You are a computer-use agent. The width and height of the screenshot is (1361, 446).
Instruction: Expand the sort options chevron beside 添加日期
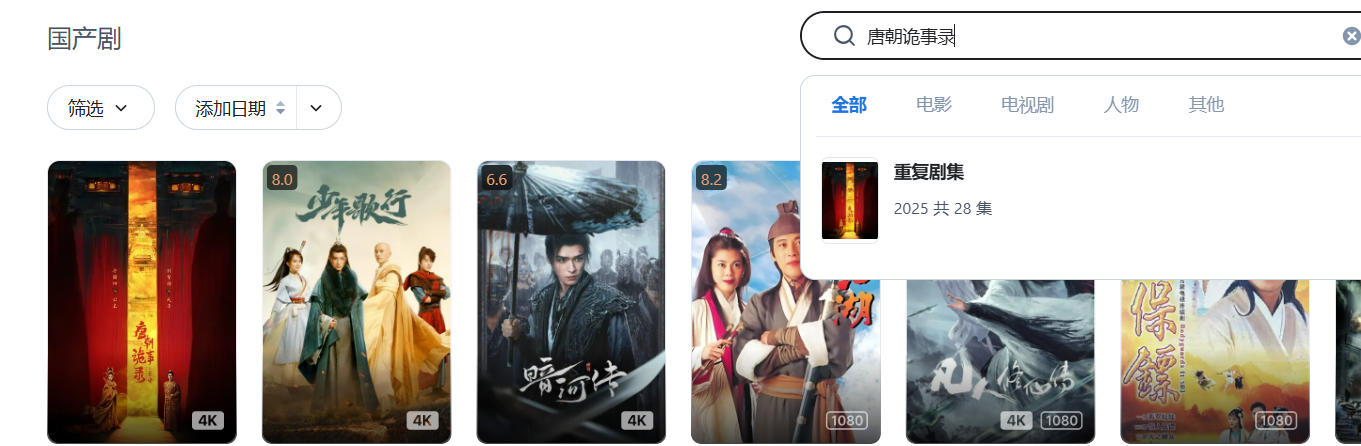pyautogui.click(x=317, y=108)
